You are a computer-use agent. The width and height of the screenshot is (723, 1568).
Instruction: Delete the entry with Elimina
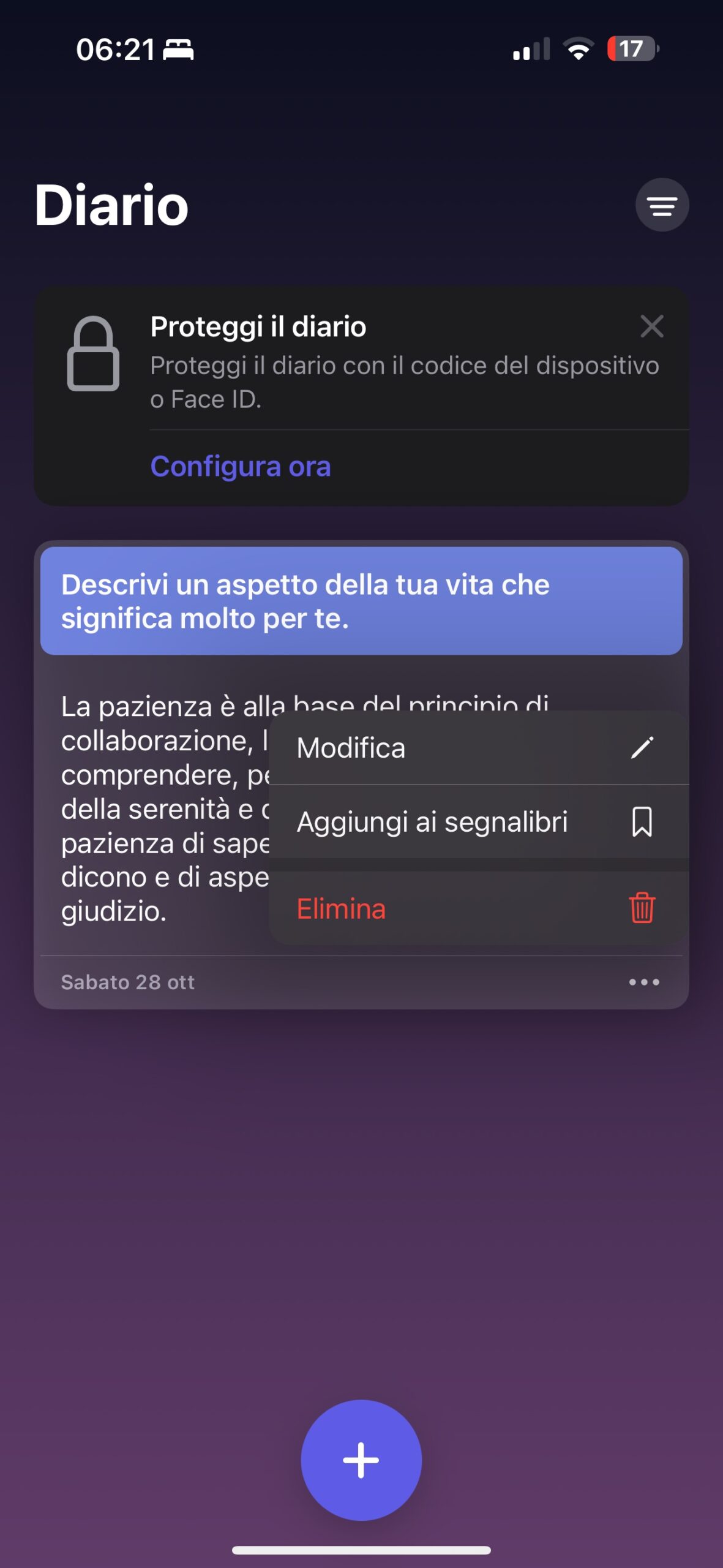pos(478,908)
